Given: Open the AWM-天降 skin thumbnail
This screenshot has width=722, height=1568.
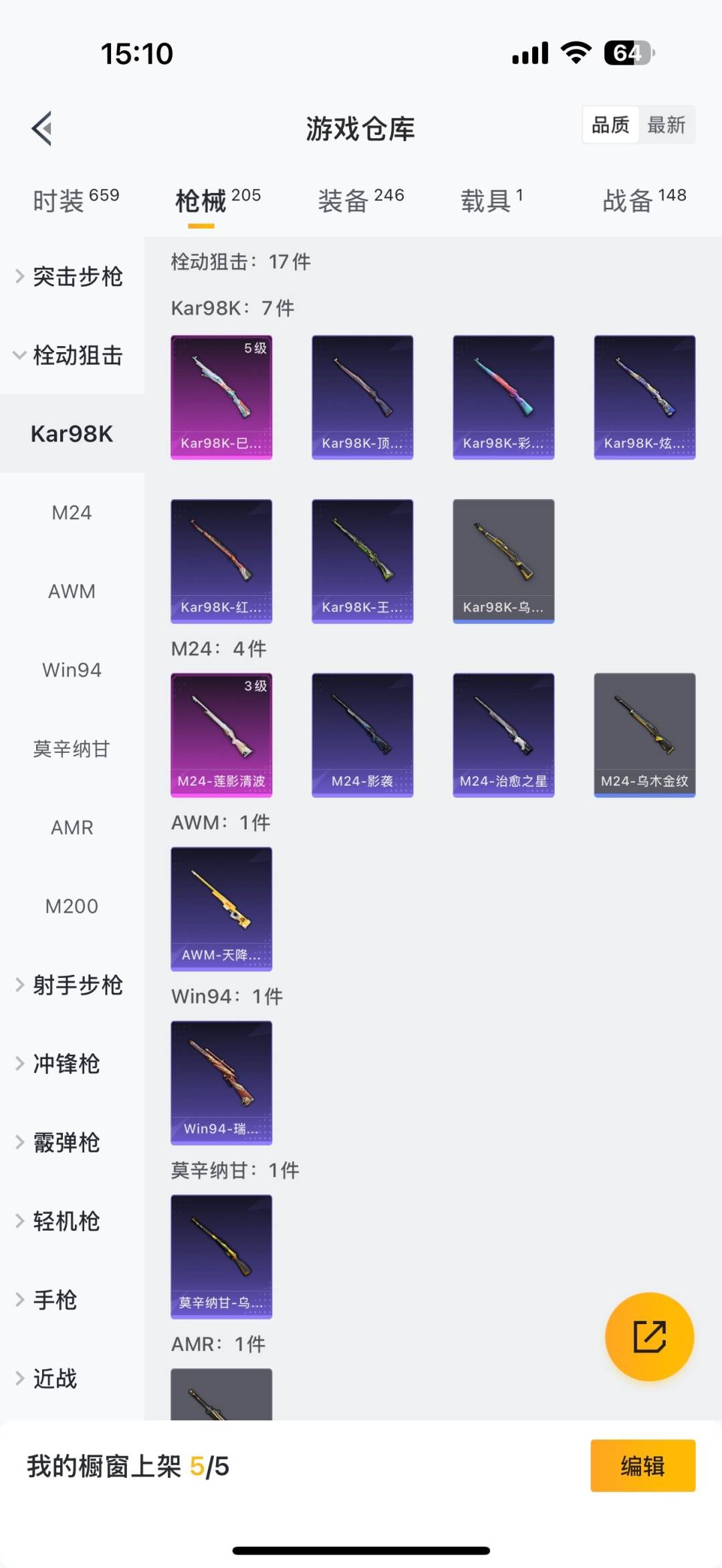Looking at the screenshot, I should [221, 908].
